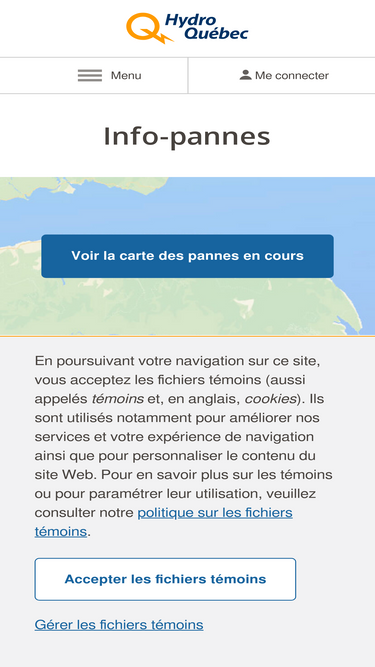The image size is (375, 667).
Task: Open the map of ongoing outages
Action: pyautogui.click(x=187, y=256)
